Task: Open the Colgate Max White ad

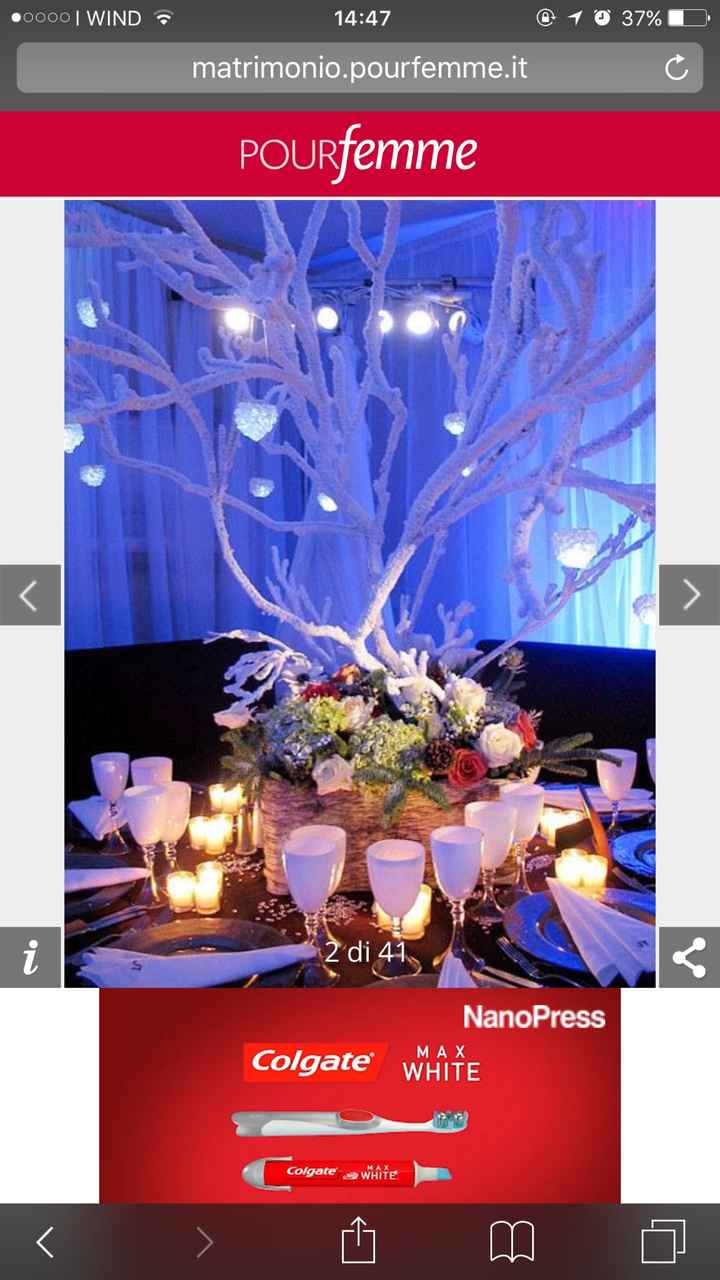Action: (x=360, y=1095)
